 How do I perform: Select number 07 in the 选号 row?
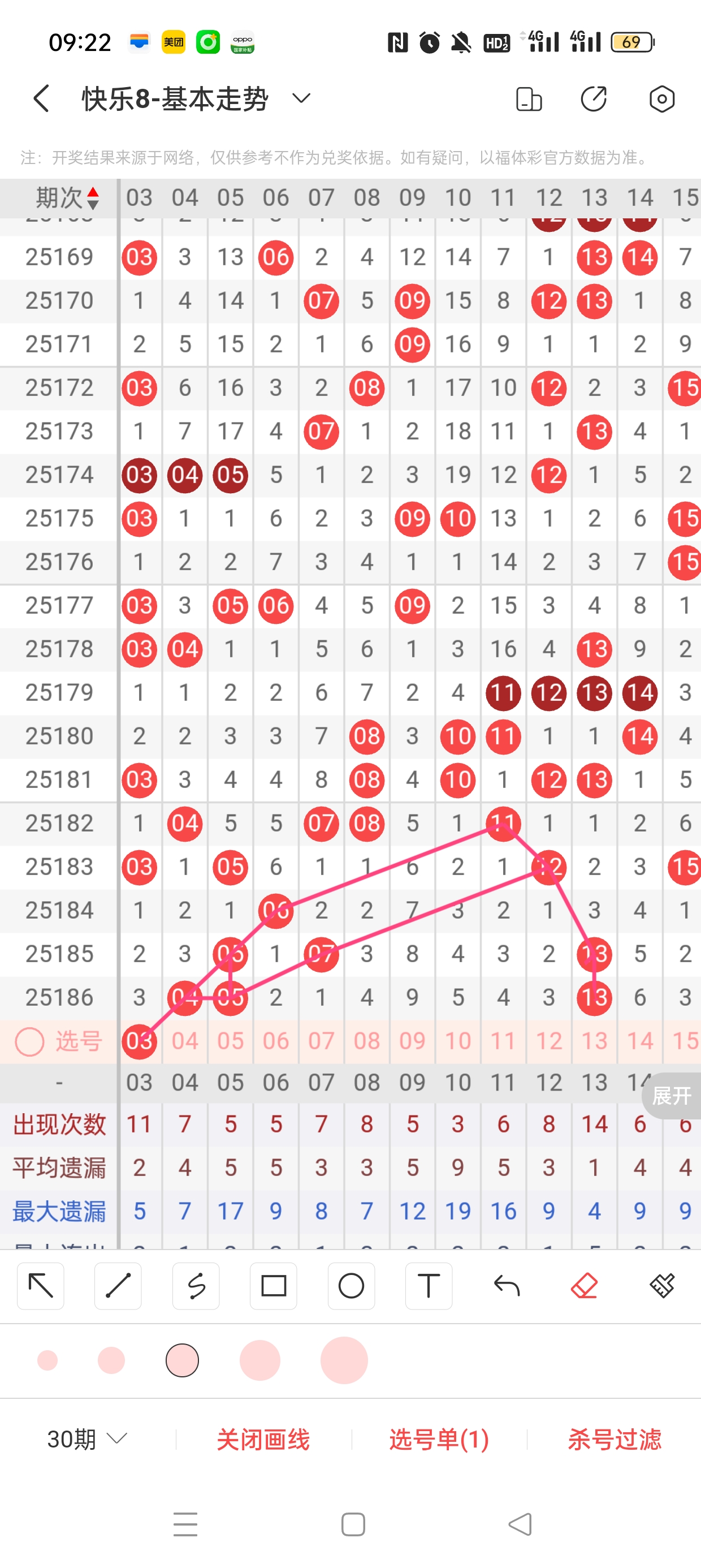point(321,1041)
